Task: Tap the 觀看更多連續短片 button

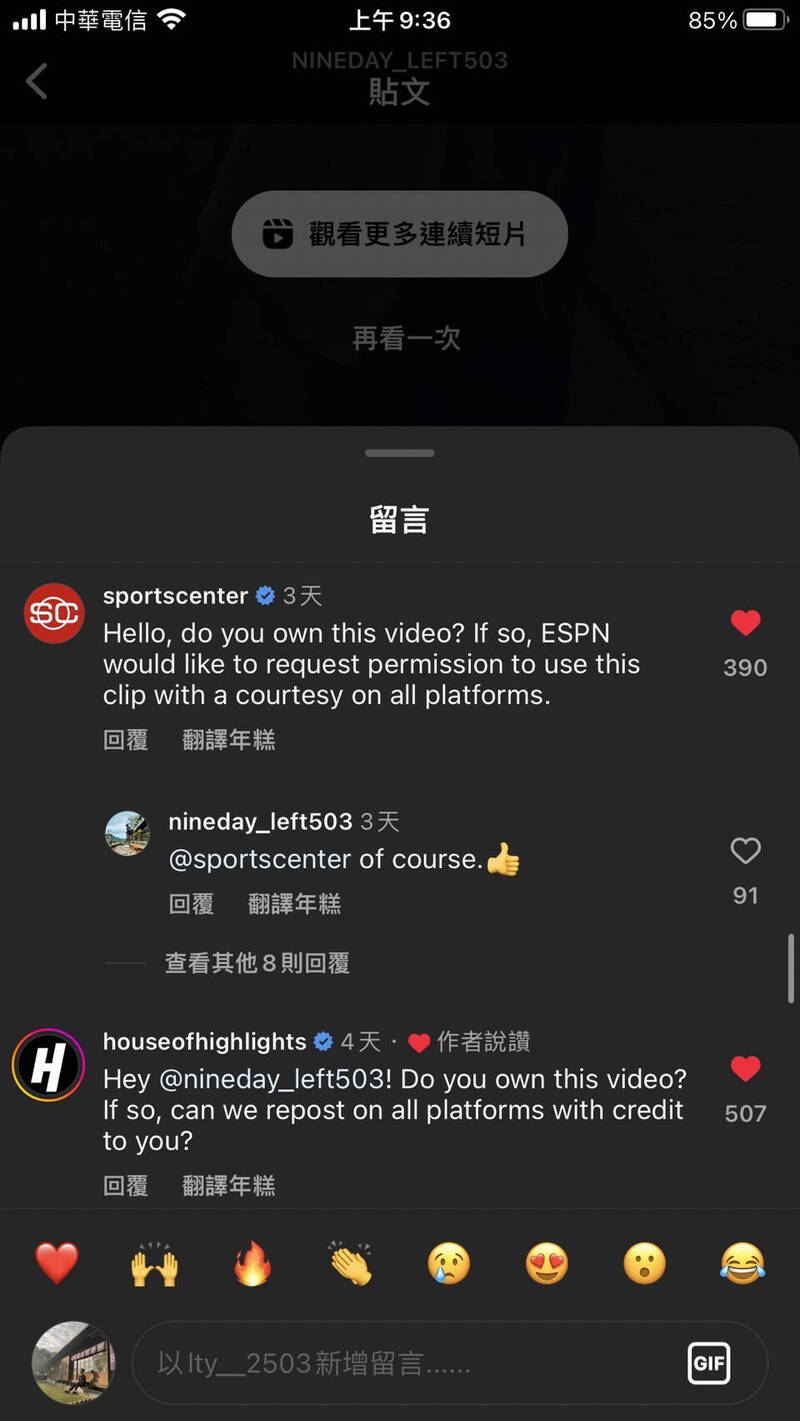Action: tap(400, 234)
